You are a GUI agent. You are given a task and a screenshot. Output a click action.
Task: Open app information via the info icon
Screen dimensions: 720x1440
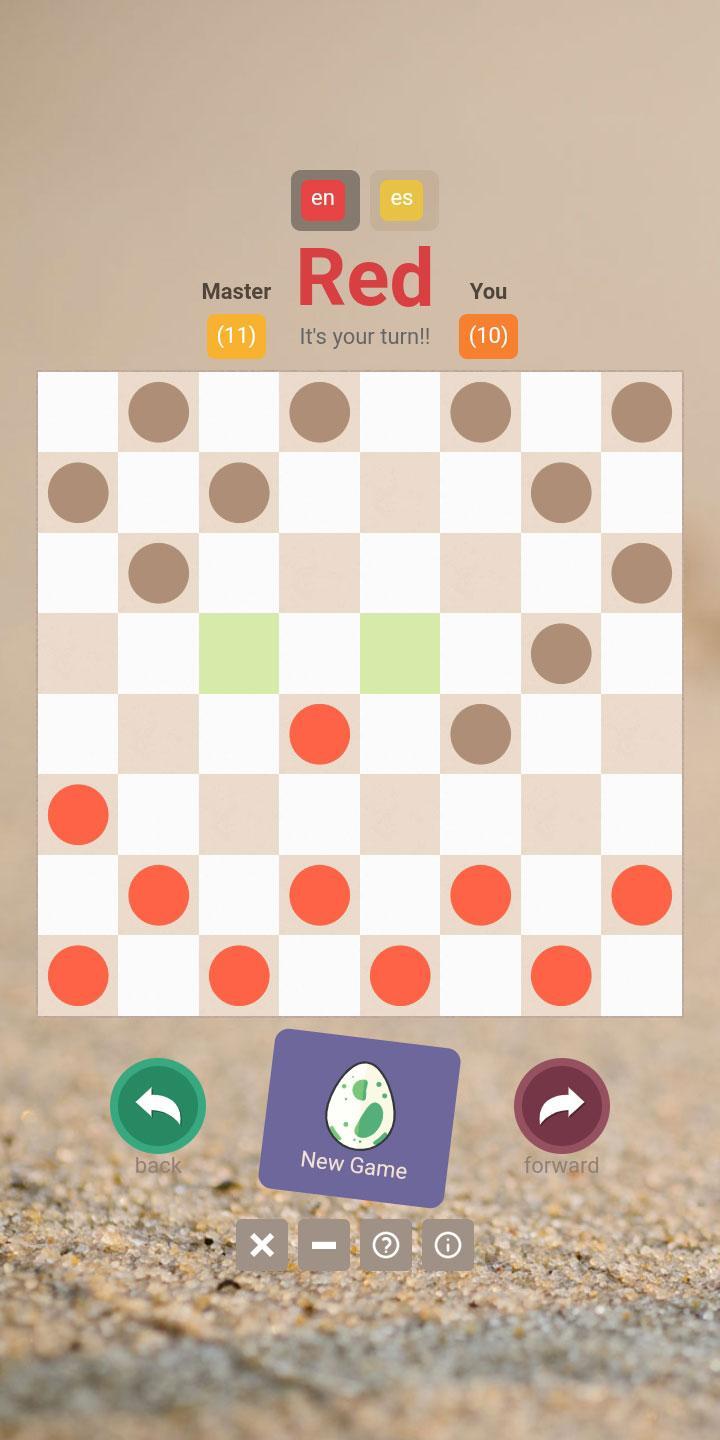click(x=448, y=1245)
